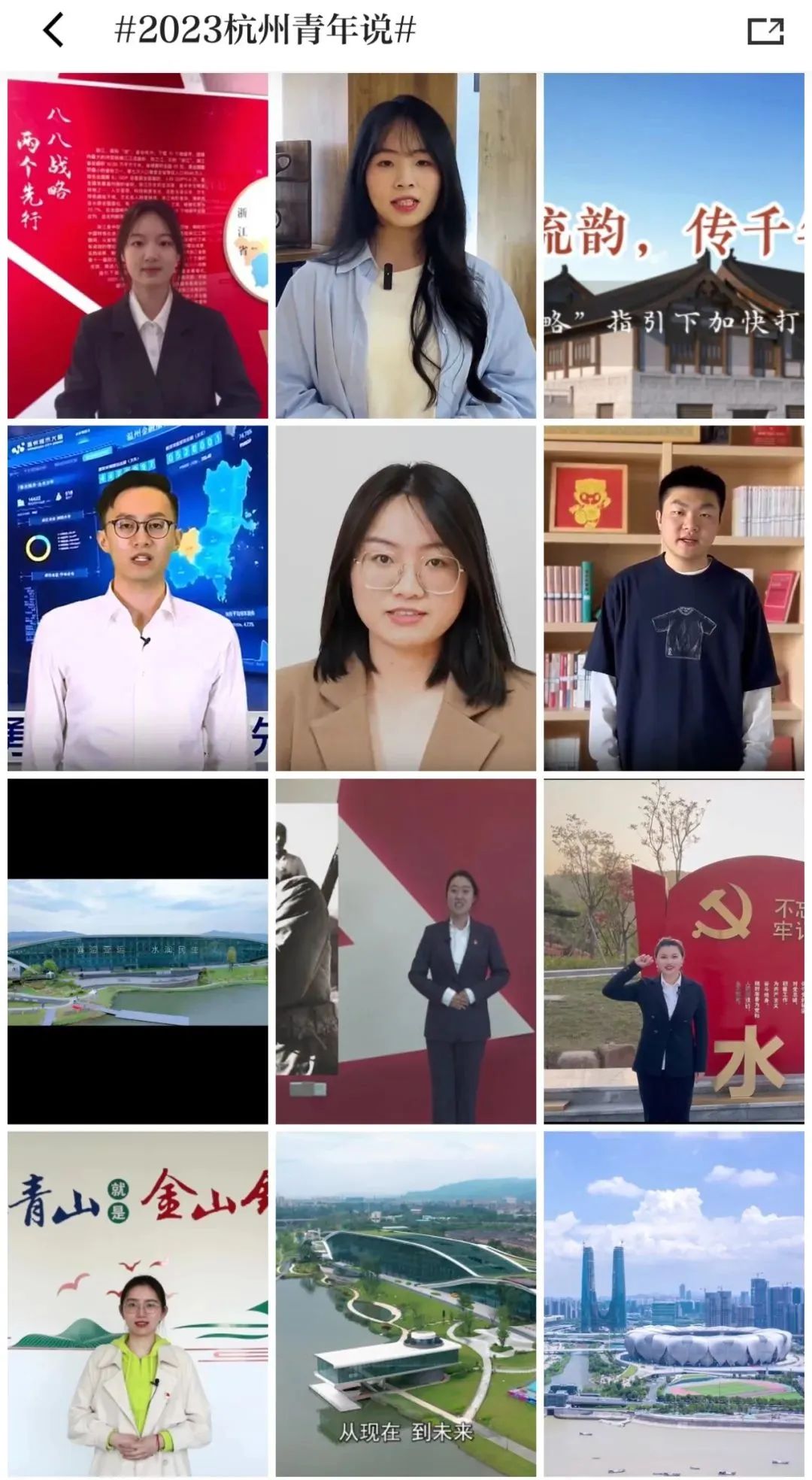812x1480 pixels.
Task: Share this topic via the top-right icon
Action: click(x=765, y=31)
